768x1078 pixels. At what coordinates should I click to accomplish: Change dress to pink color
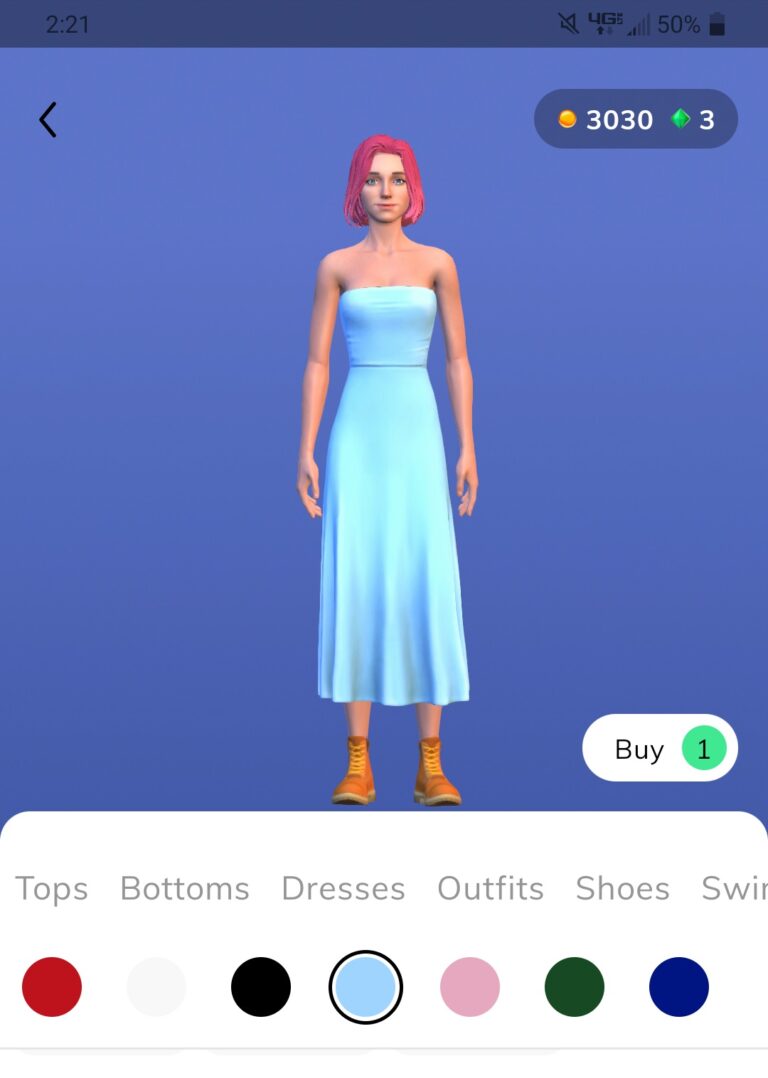[x=470, y=987]
